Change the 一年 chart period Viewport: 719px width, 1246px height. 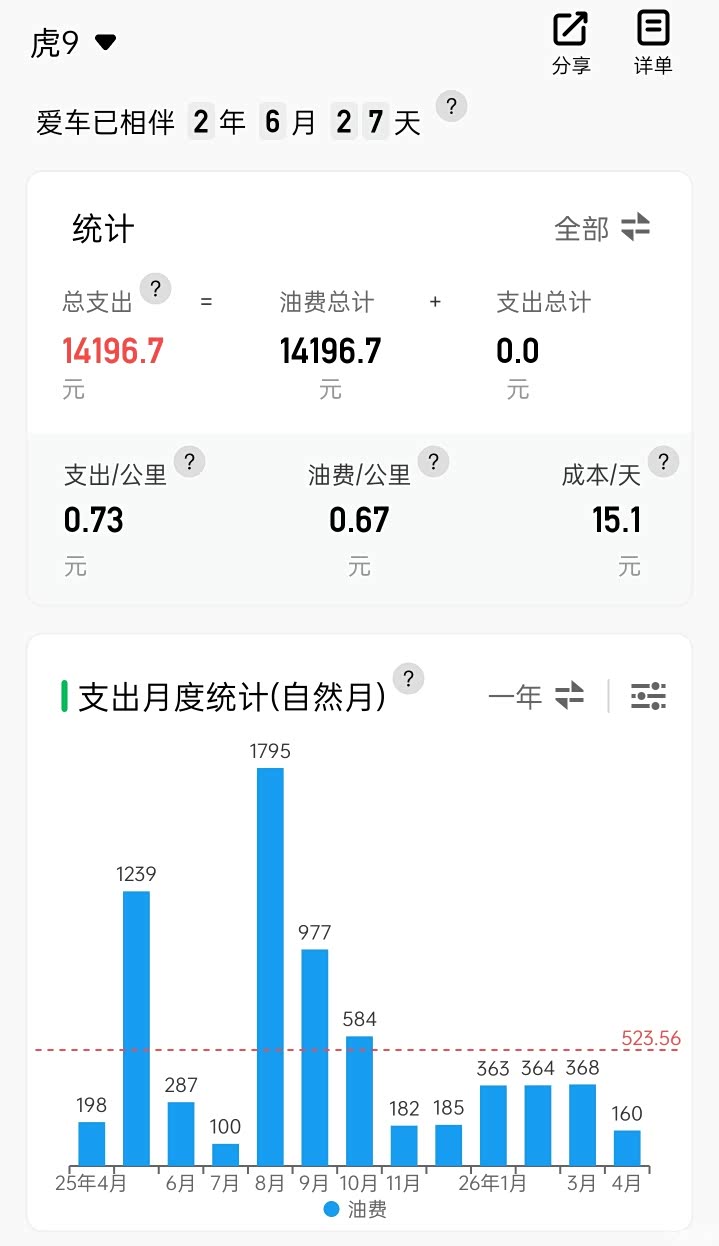pyautogui.click(x=536, y=696)
